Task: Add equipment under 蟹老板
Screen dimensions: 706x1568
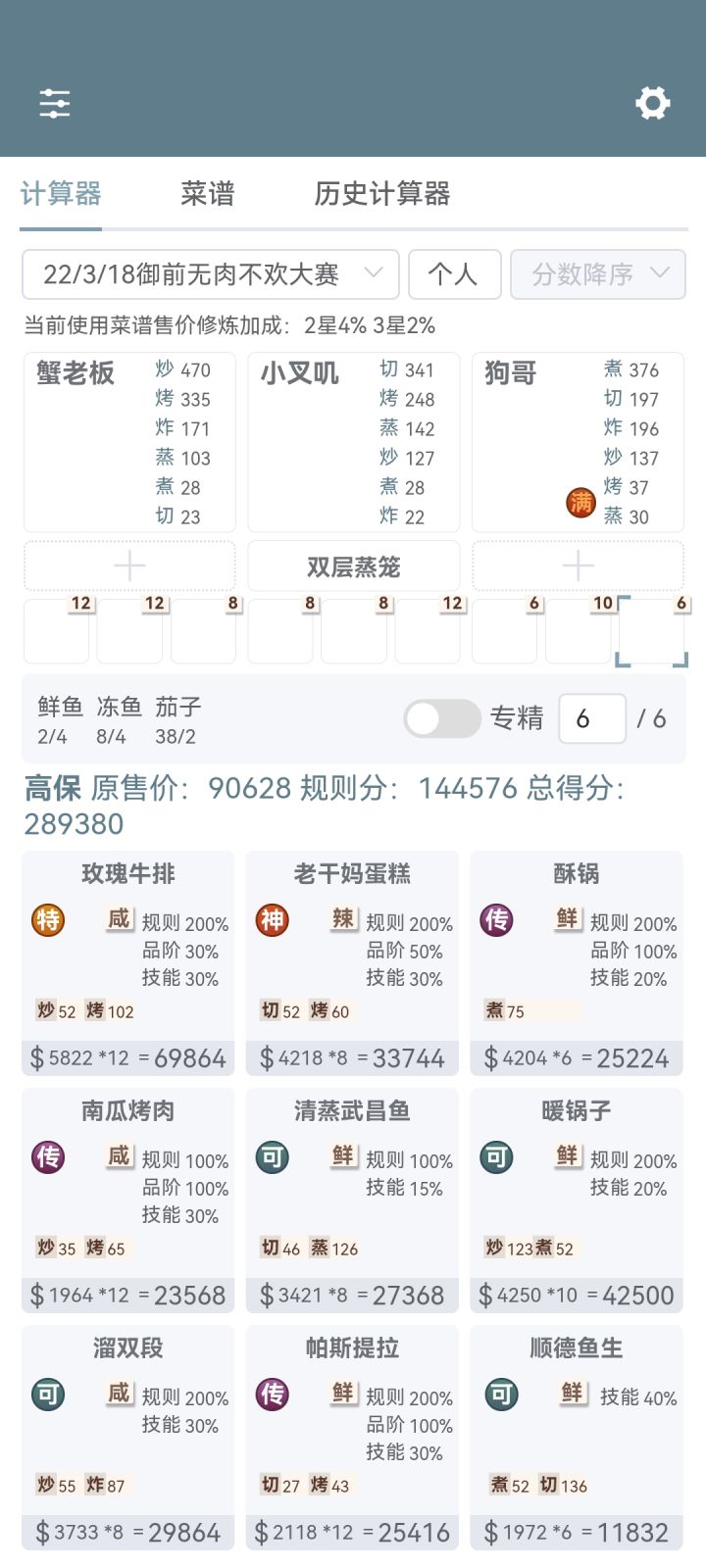Action: [x=129, y=566]
